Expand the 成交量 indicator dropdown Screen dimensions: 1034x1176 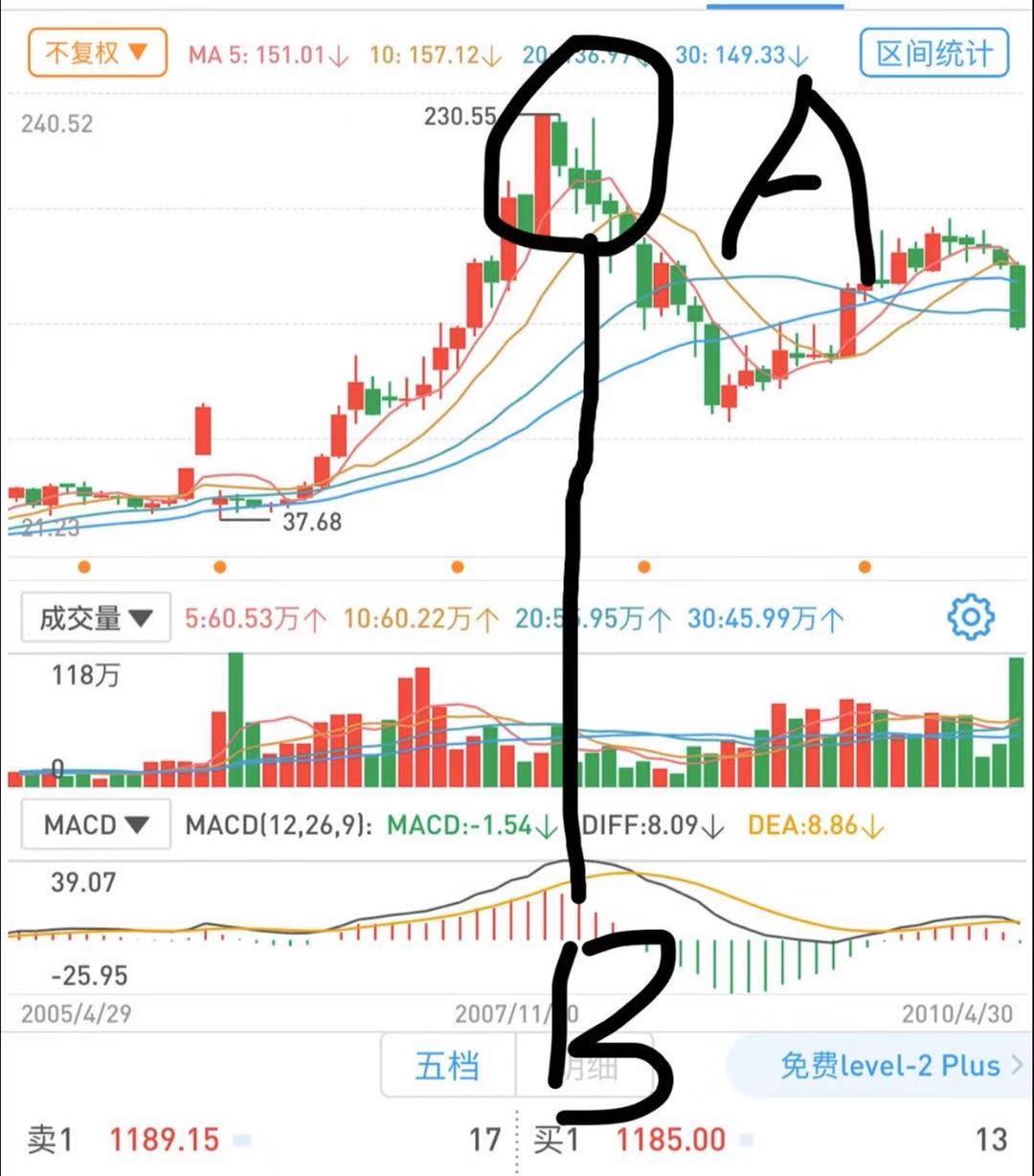coord(96,619)
